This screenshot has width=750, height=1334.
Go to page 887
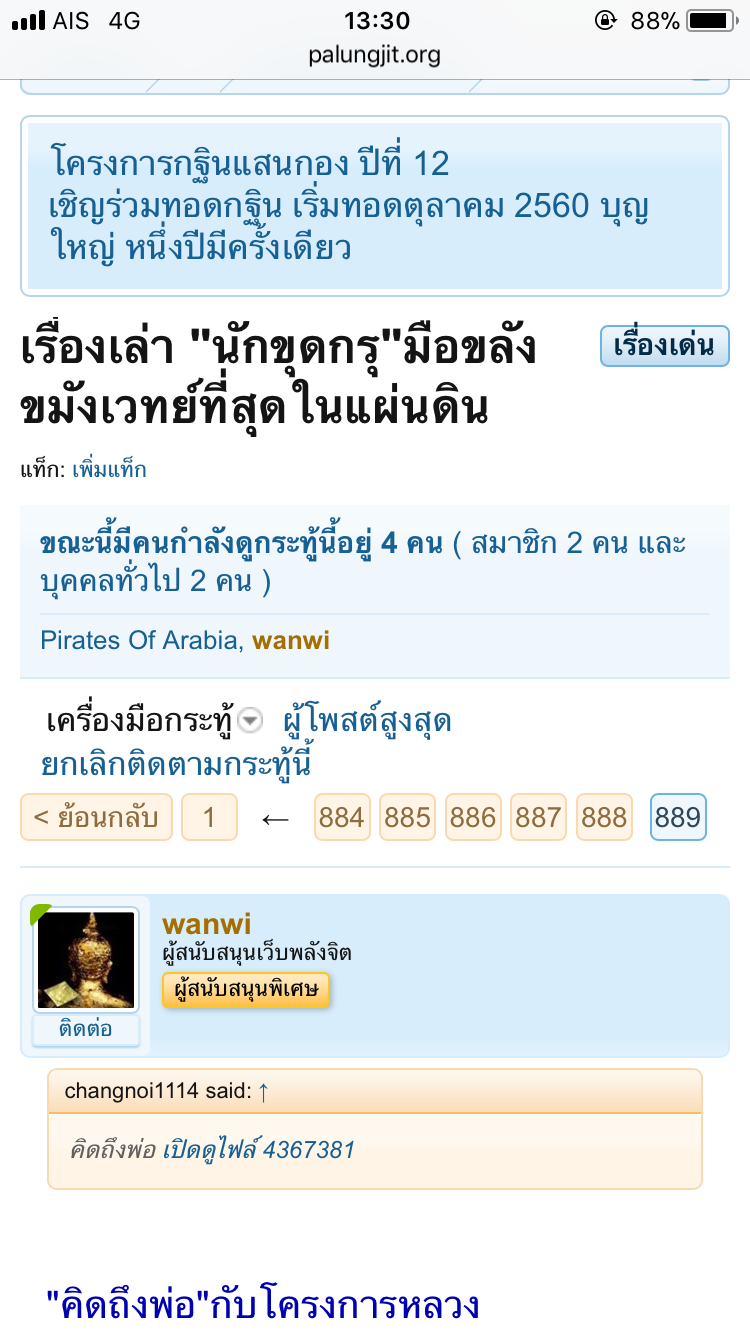point(538,818)
